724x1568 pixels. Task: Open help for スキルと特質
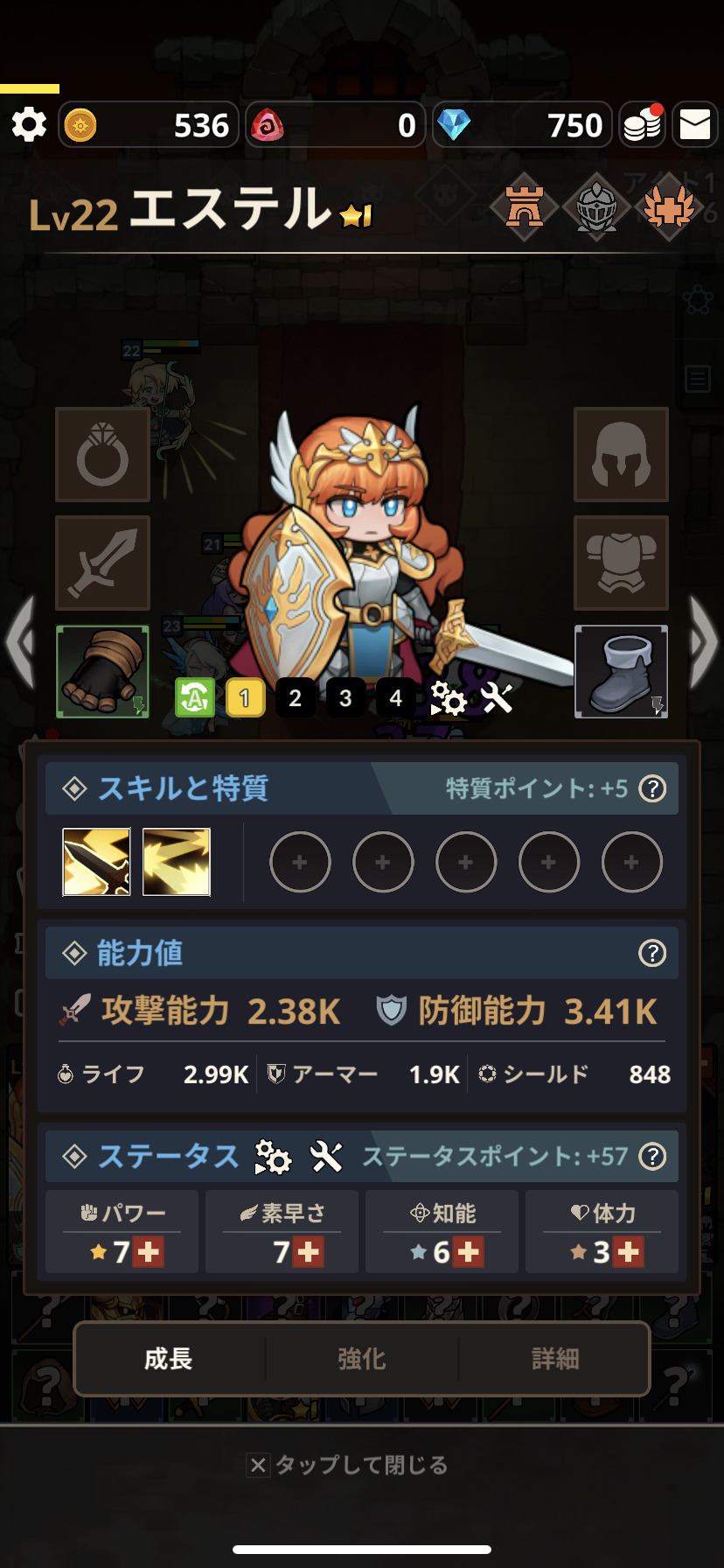click(x=652, y=788)
